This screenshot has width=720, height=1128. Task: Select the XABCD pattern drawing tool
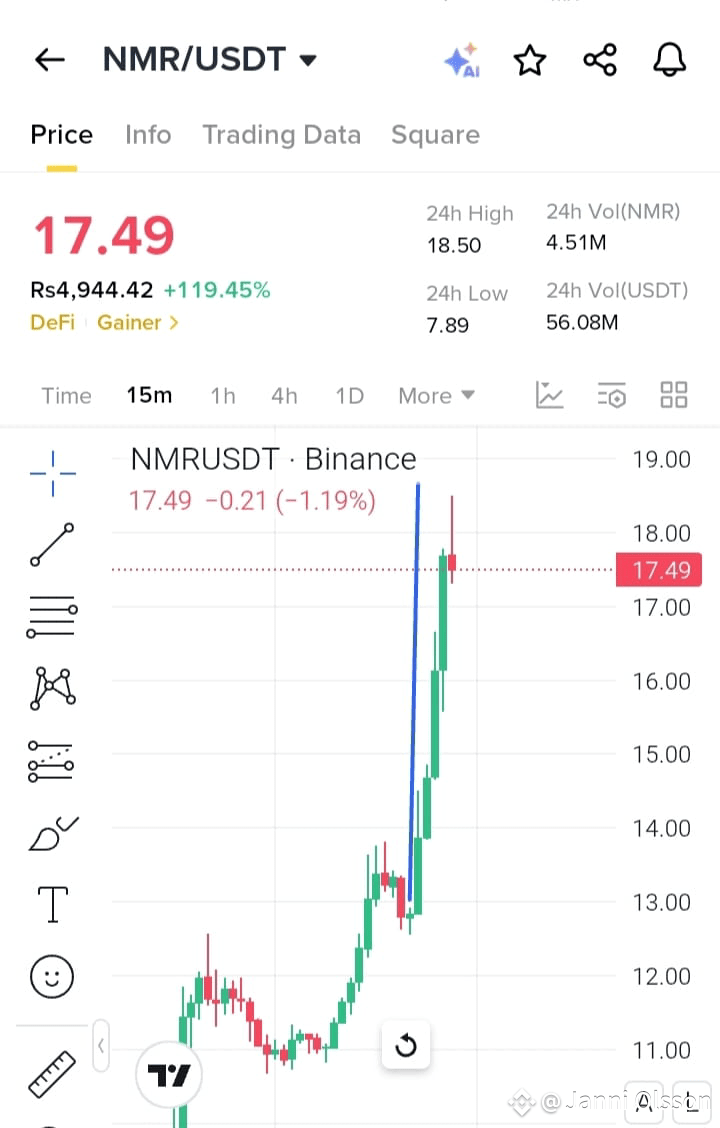click(51, 688)
